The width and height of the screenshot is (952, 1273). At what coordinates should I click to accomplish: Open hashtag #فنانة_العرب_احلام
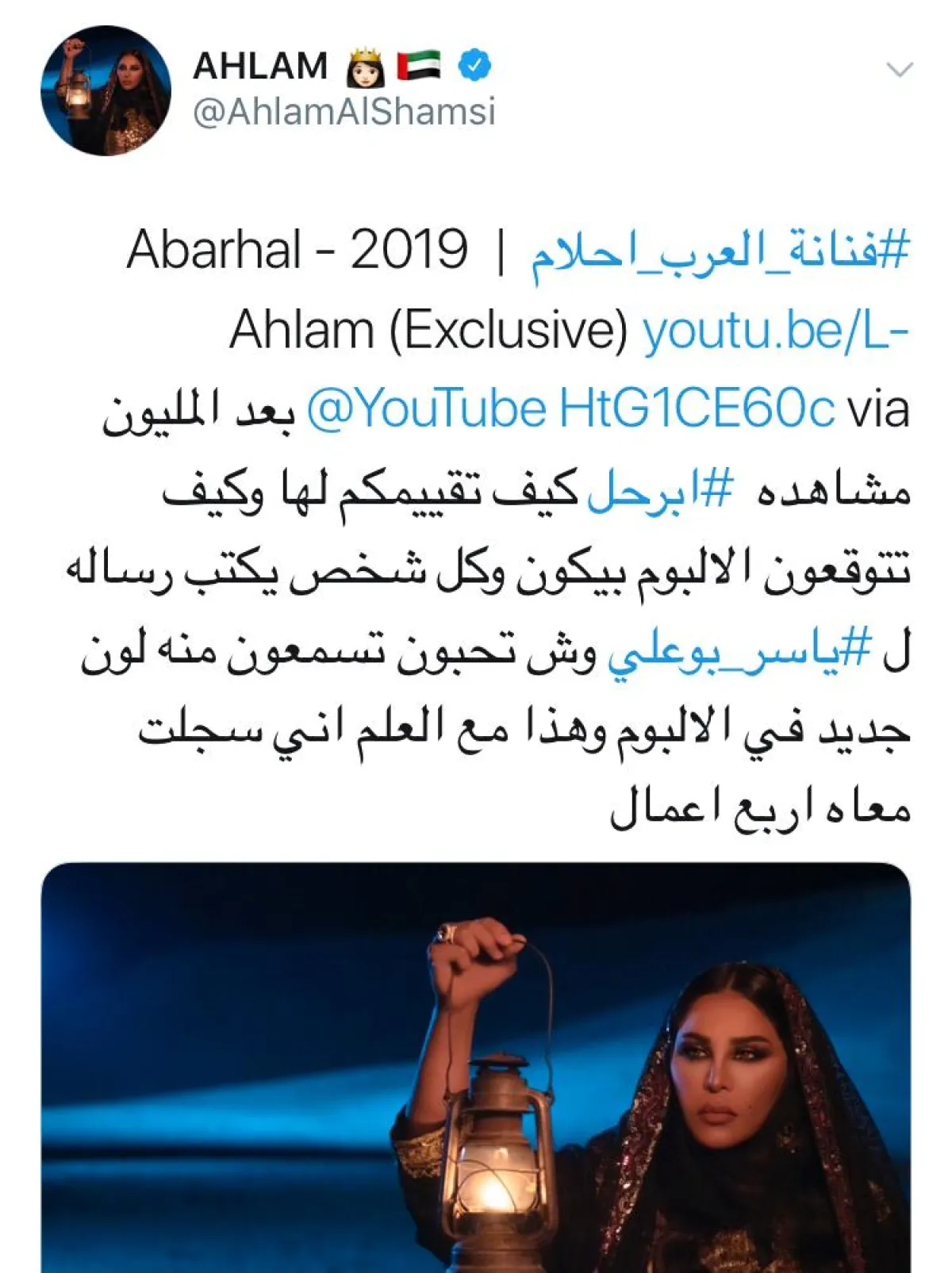720,252
